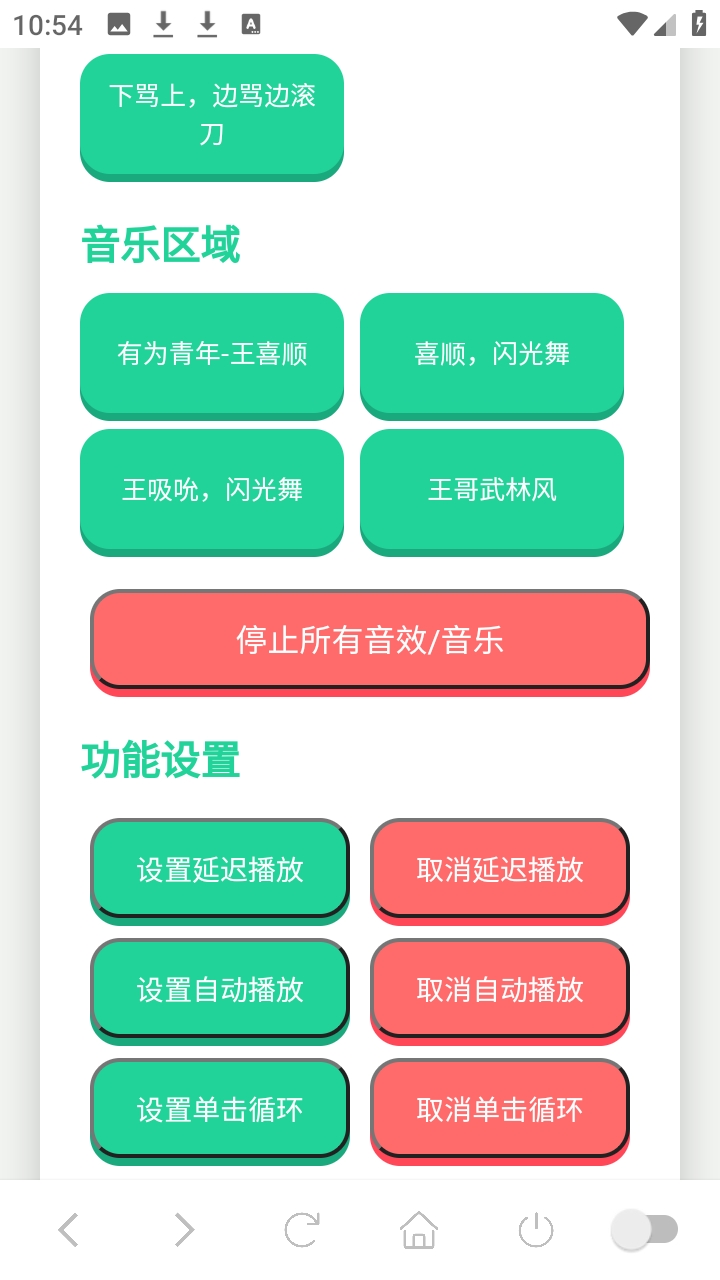This screenshot has height=1280, width=720.
Task: Go back using the left arrow
Action: pyautogui.click(x=68, y=1230)
